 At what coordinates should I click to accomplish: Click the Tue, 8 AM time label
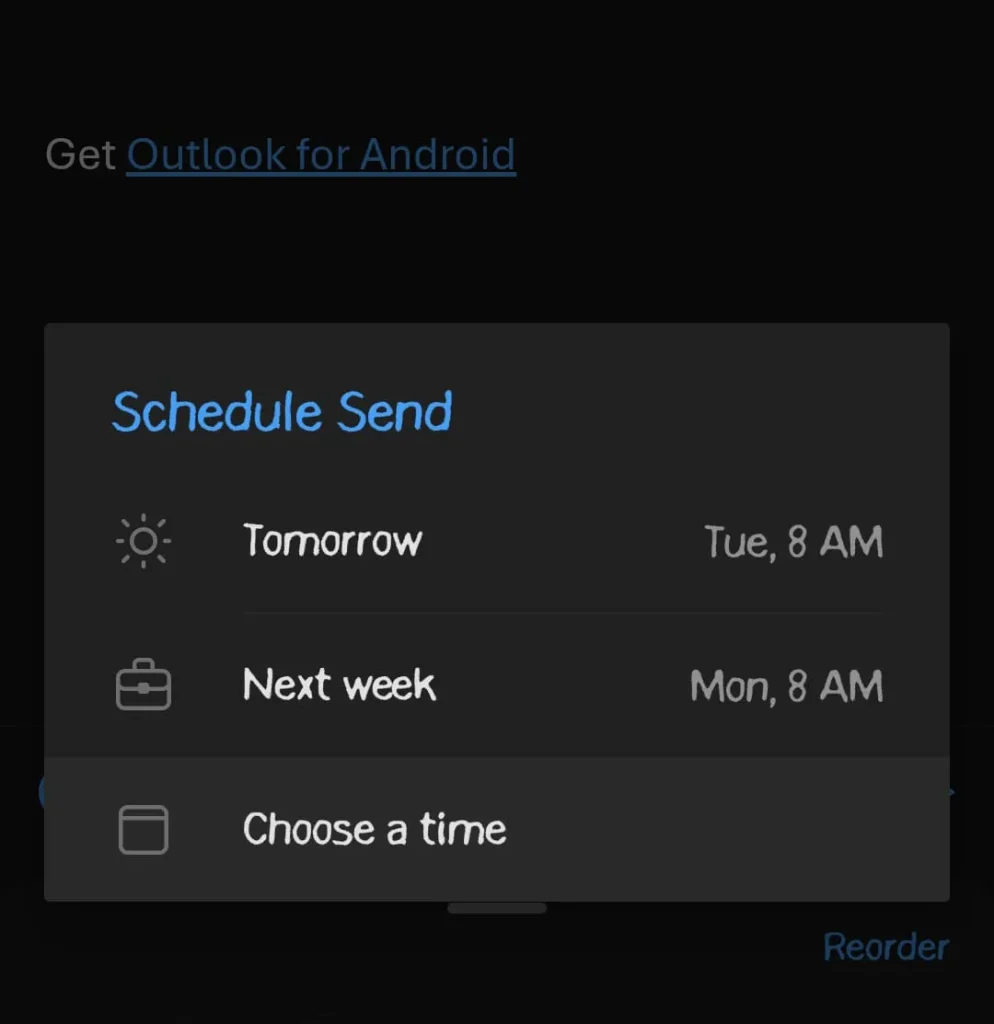pyautogui.click(x=793, y=540)
